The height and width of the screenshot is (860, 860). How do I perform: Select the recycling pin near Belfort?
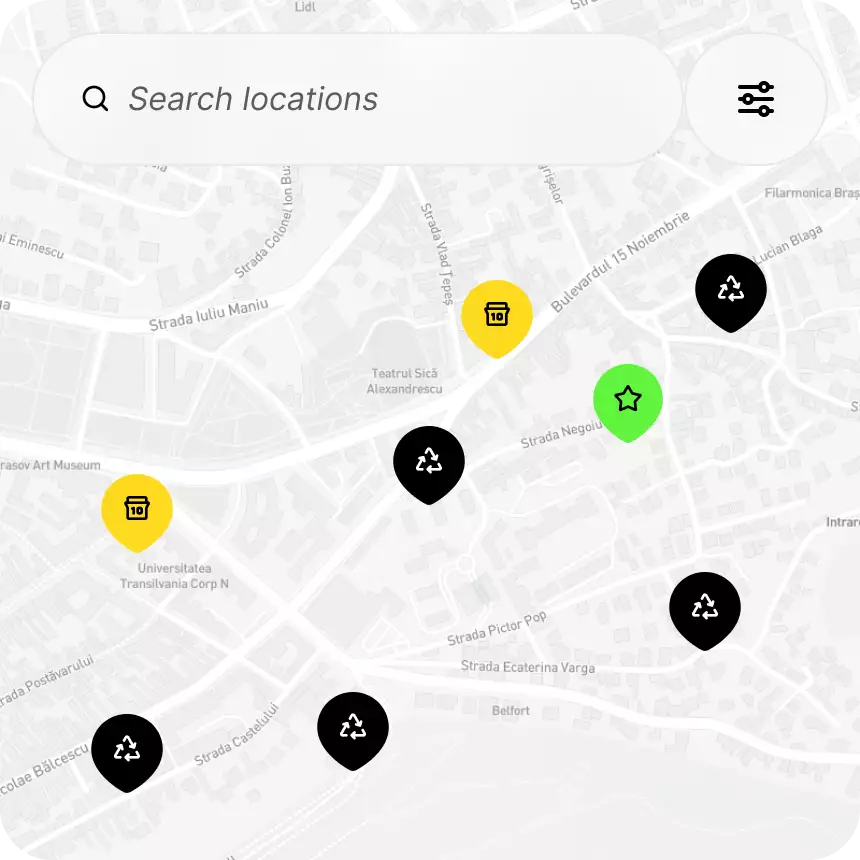point(353,728)
